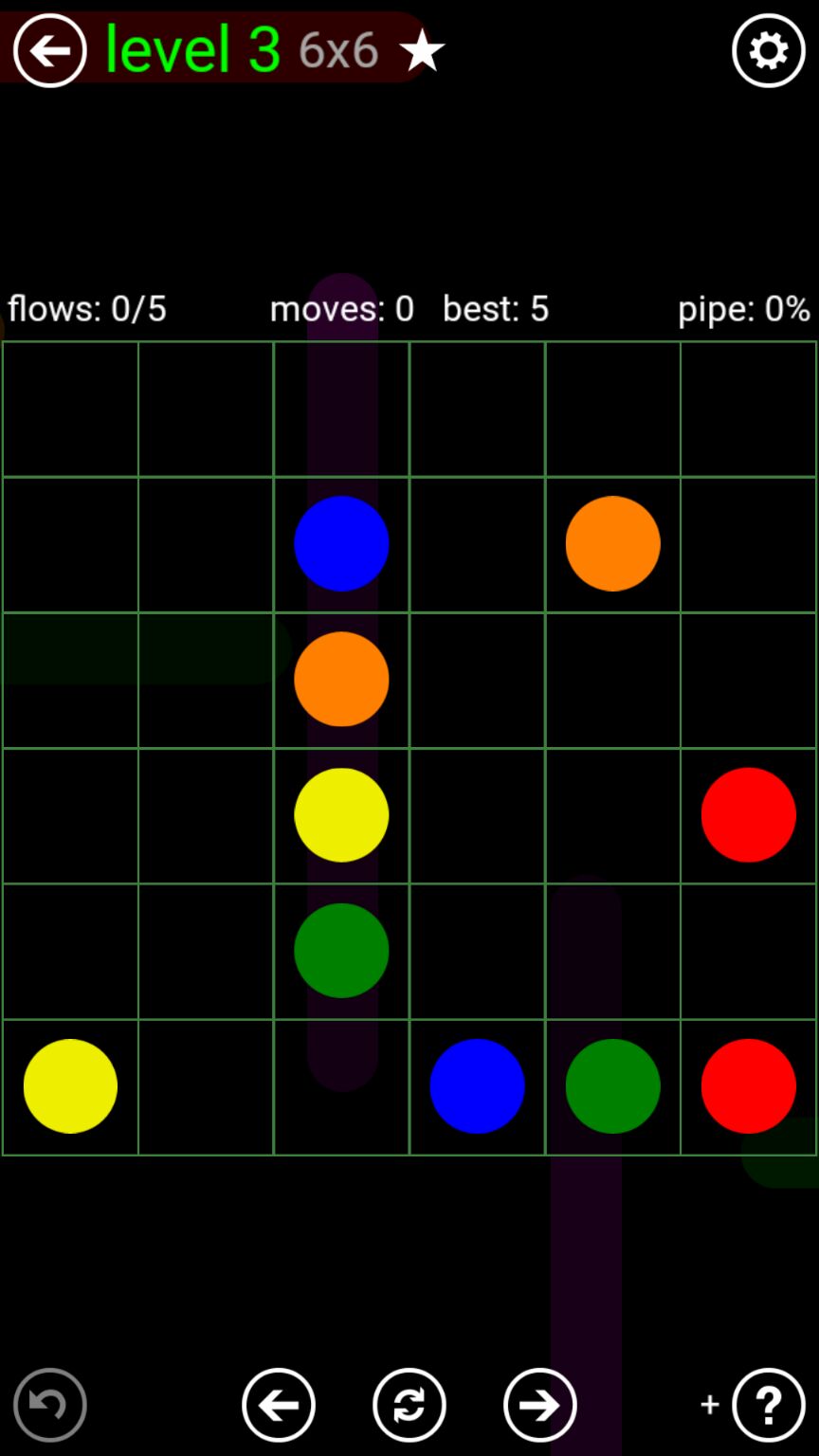The height and width of the screenshot is (1456, 819).
Task: Restart the current level
Action: (409, 1404)
